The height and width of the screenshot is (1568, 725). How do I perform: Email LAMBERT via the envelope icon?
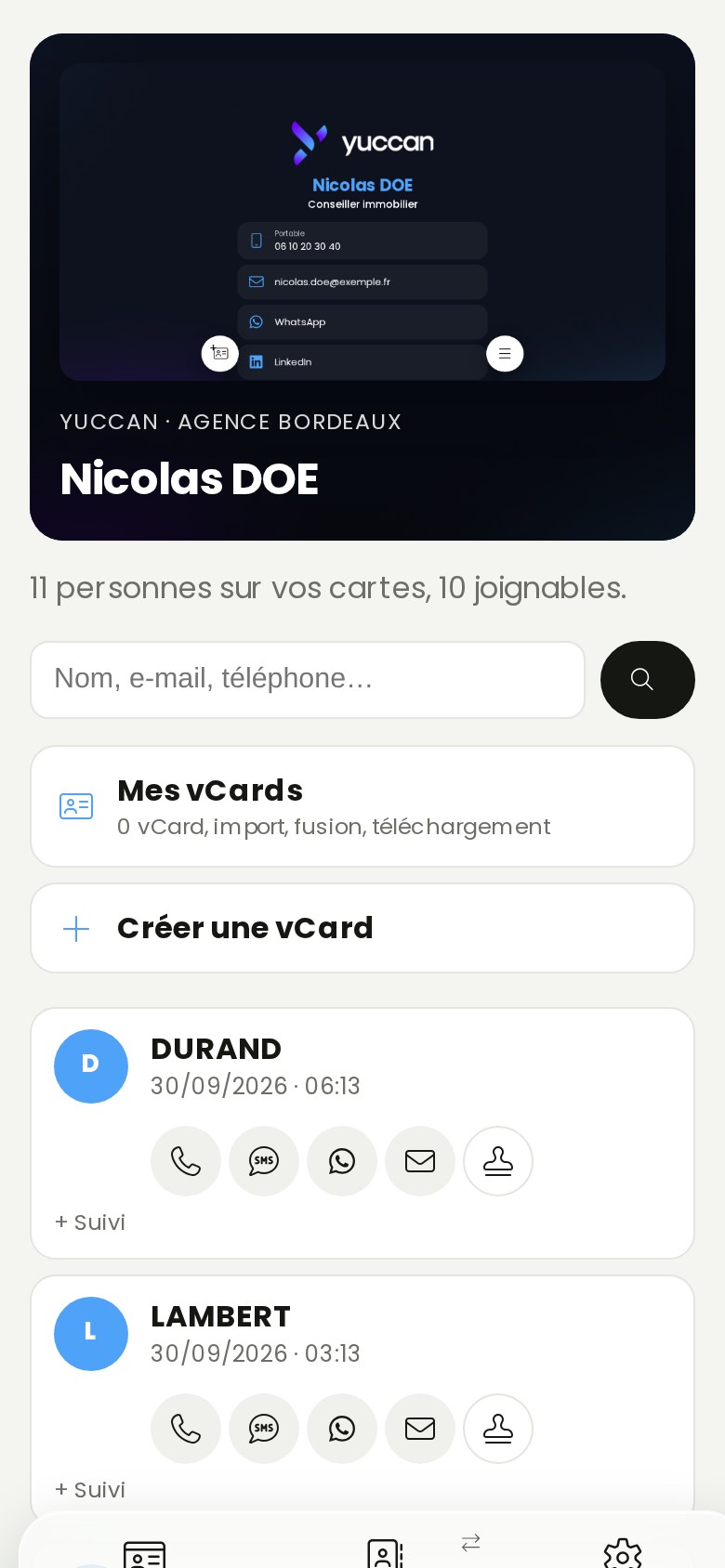(x=420, y=1429)
